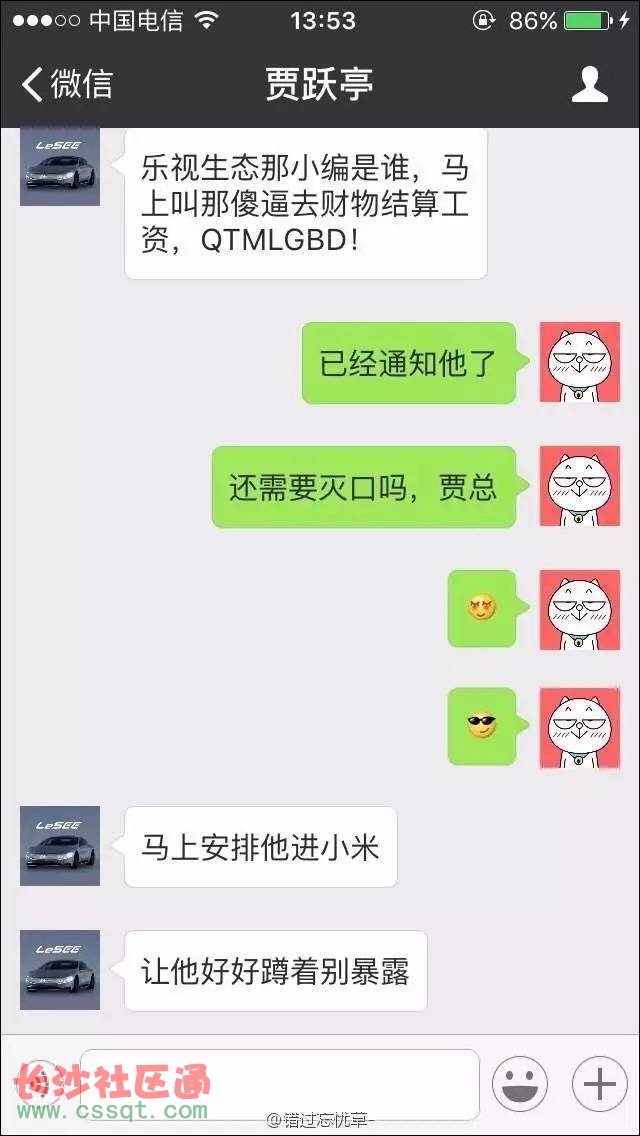Open the plus attachment menu
Viewport: 640px width, 1136px height.
pyautogui.click(x=599, y=1084)
